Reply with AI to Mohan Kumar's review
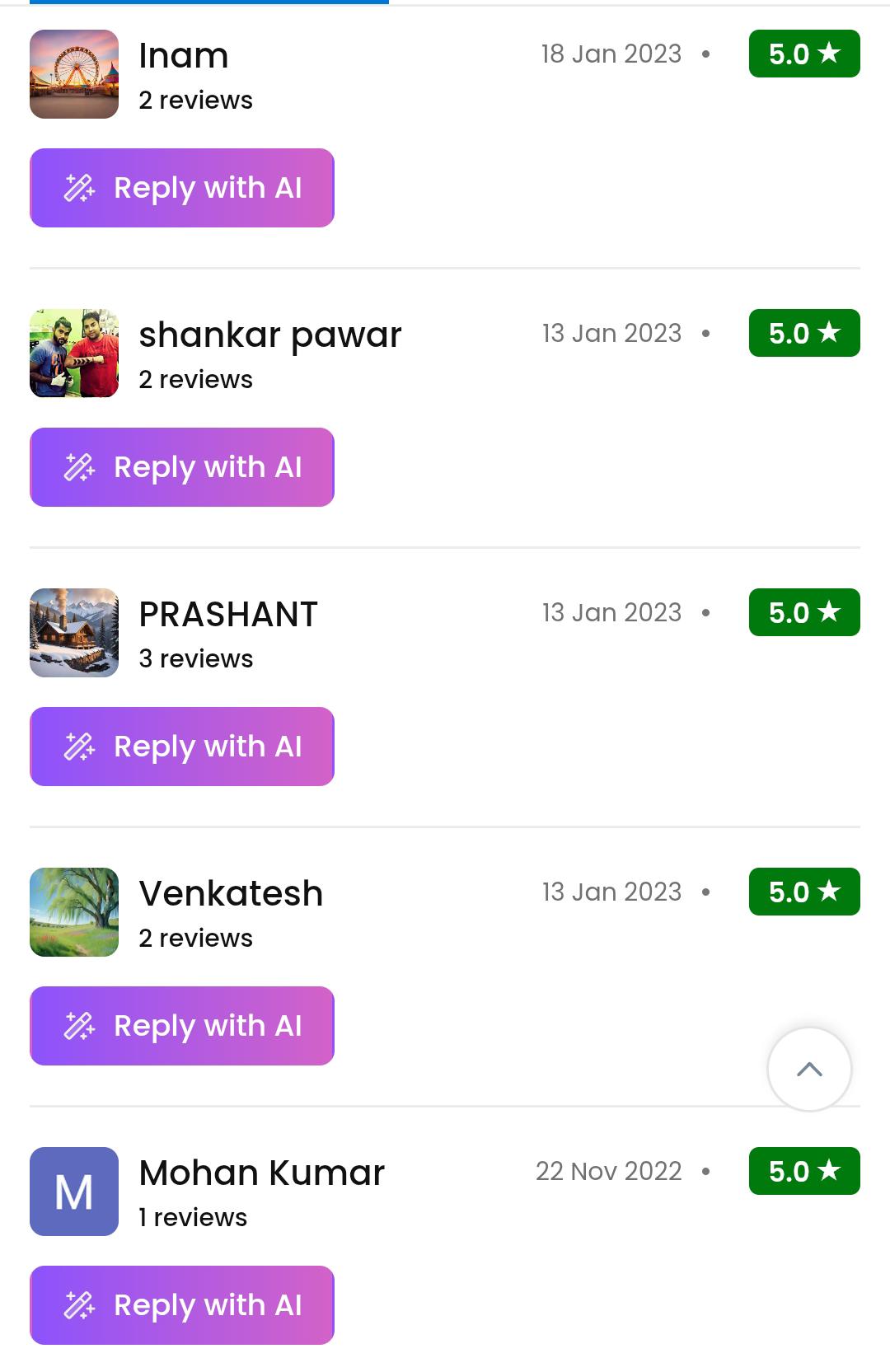 pos(182,1305)
